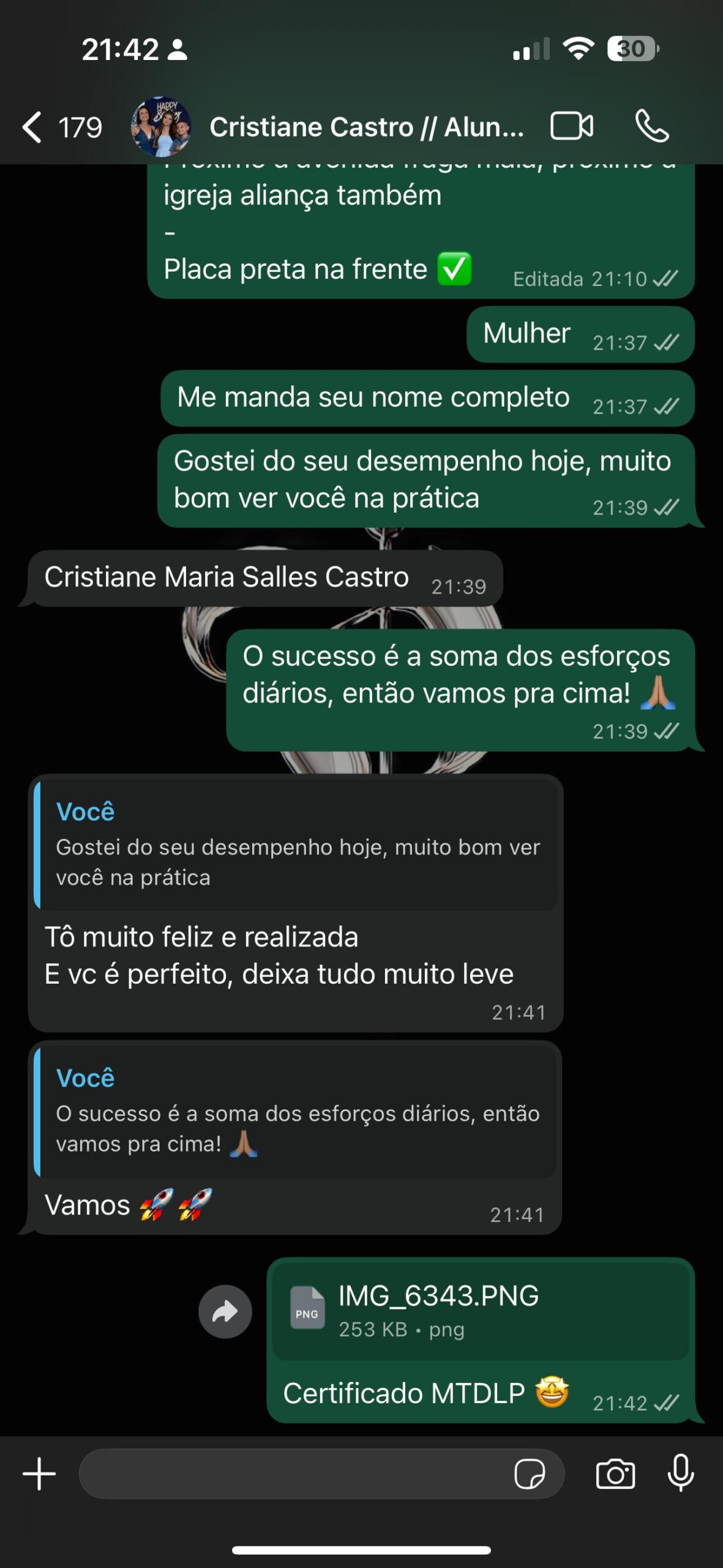This screenshot has height=1568, width=723.
Task: Forward the IMG_6343.PNG file
Action: coord(225,1311)
